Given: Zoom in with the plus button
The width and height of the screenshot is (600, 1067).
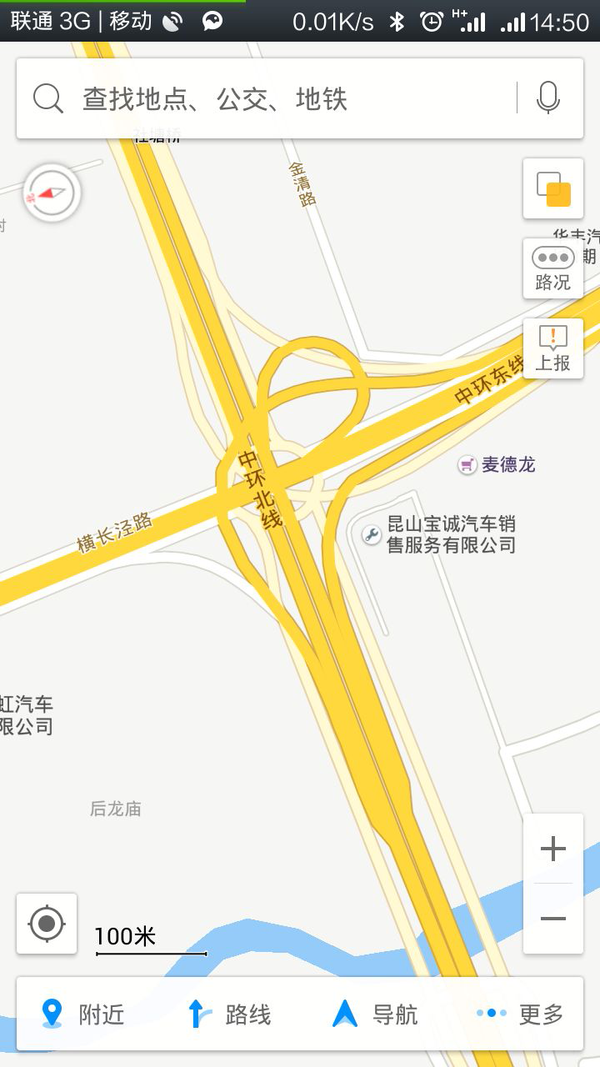Looking at the screenshot, I should coord(553,849).
